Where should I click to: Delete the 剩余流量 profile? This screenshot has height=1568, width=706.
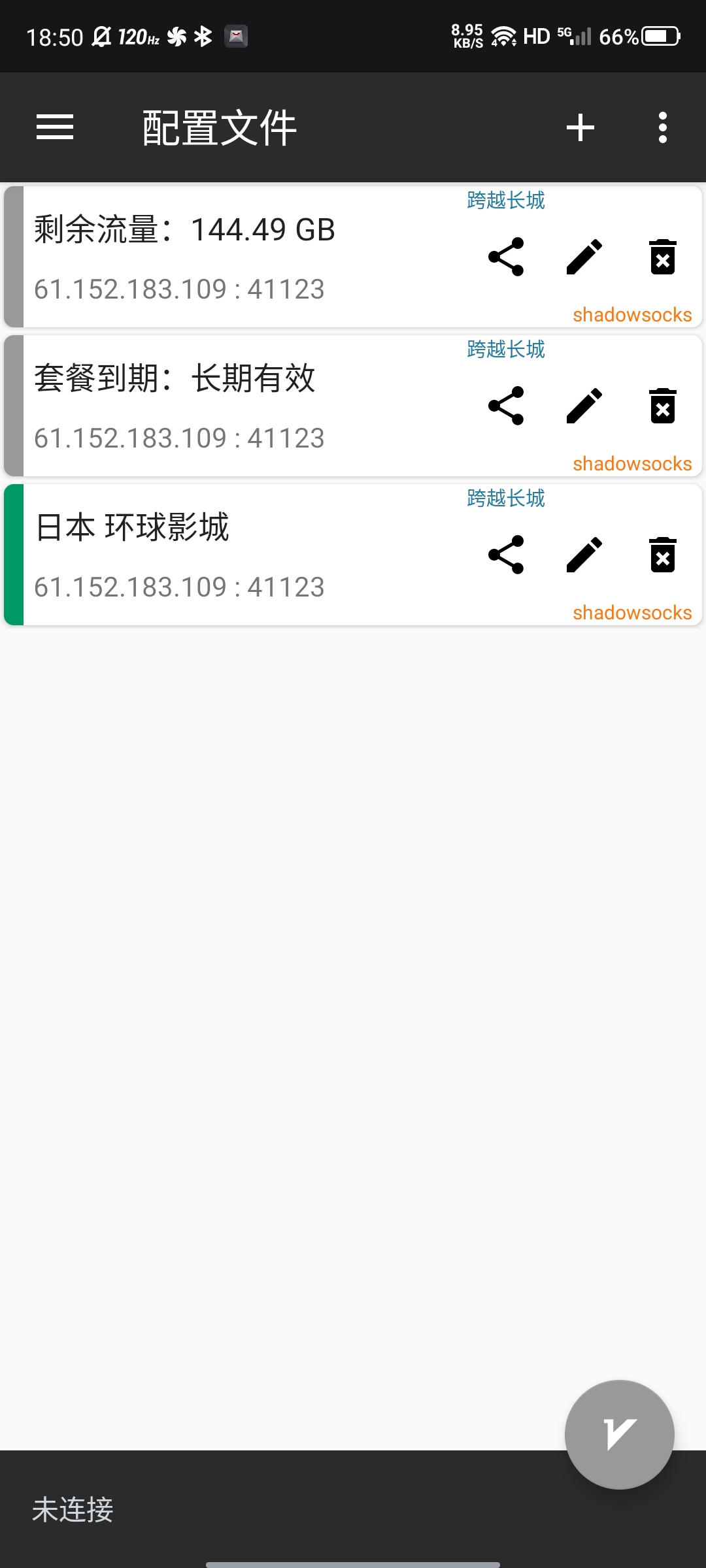click(x=662, y=257)
